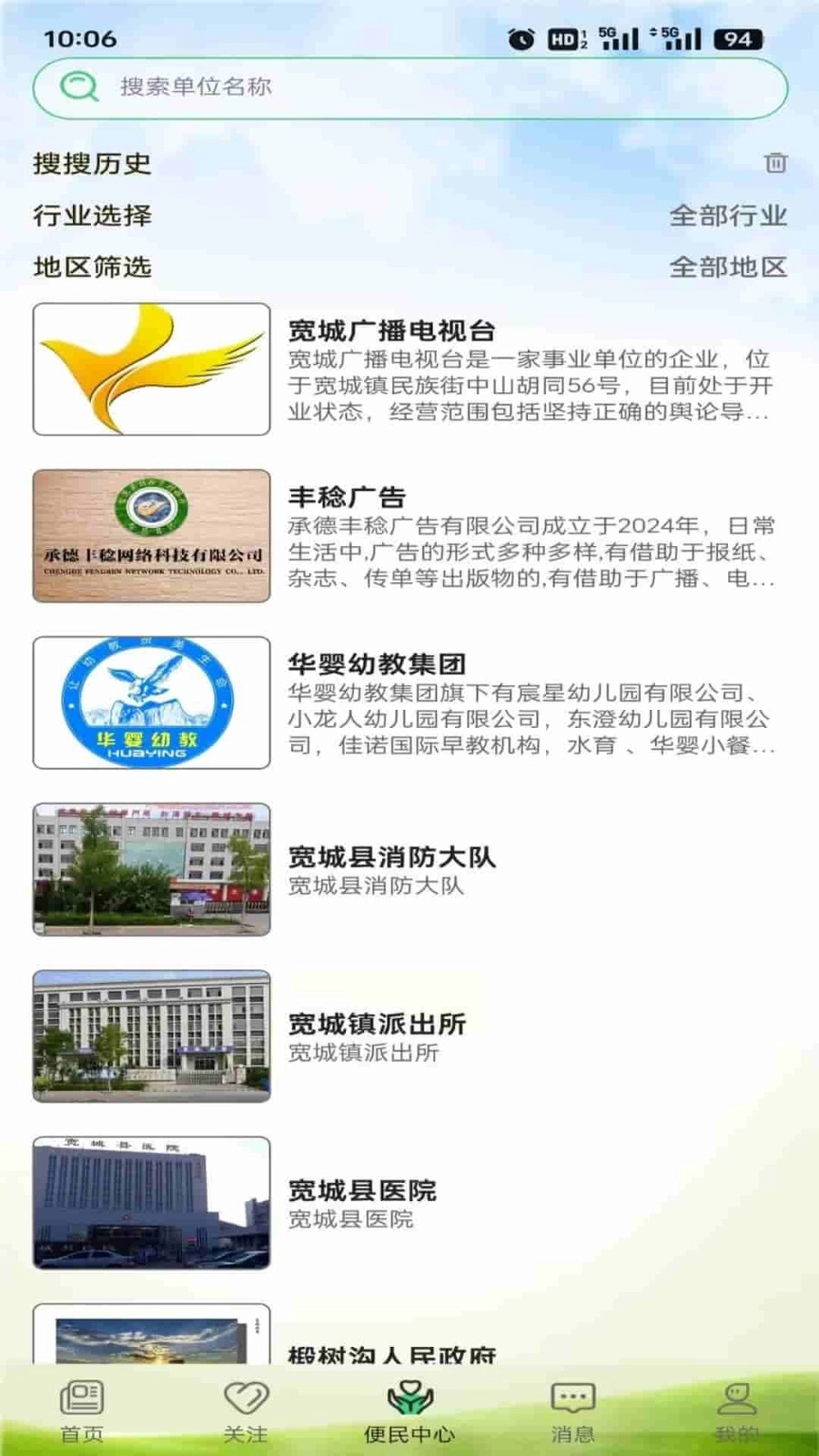Tap the search input field
The image size is (819, 1456).
coord(409,88)
